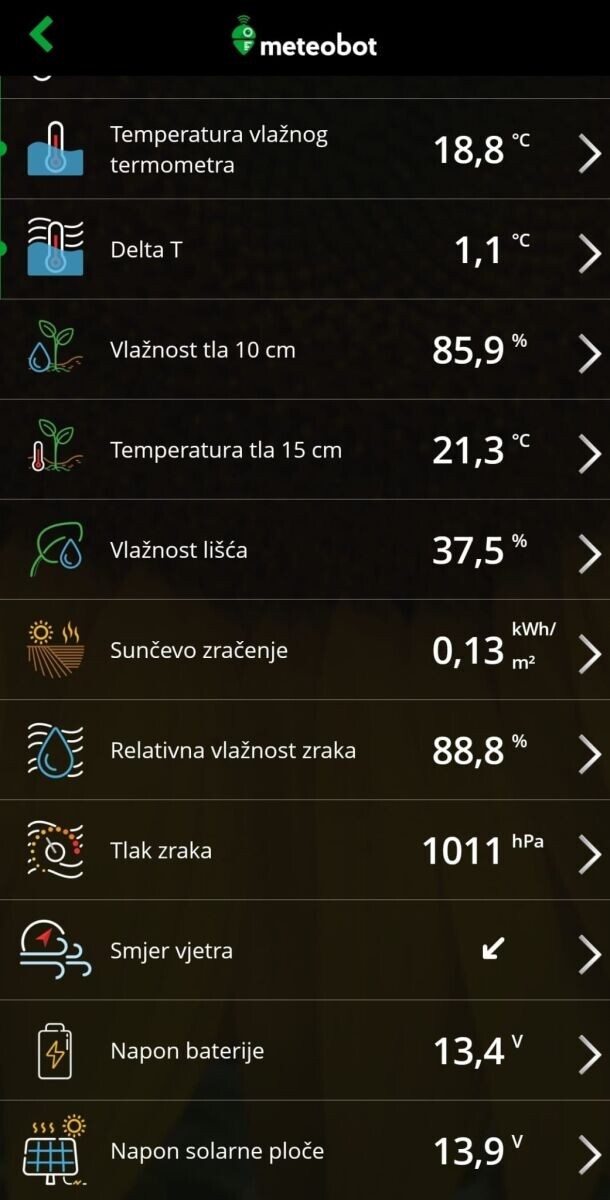Image resolution: width=610 pixels, height=1200 pixels.
Task: Open Temperatura vlažnog termometra details
Action: (305, 149)
